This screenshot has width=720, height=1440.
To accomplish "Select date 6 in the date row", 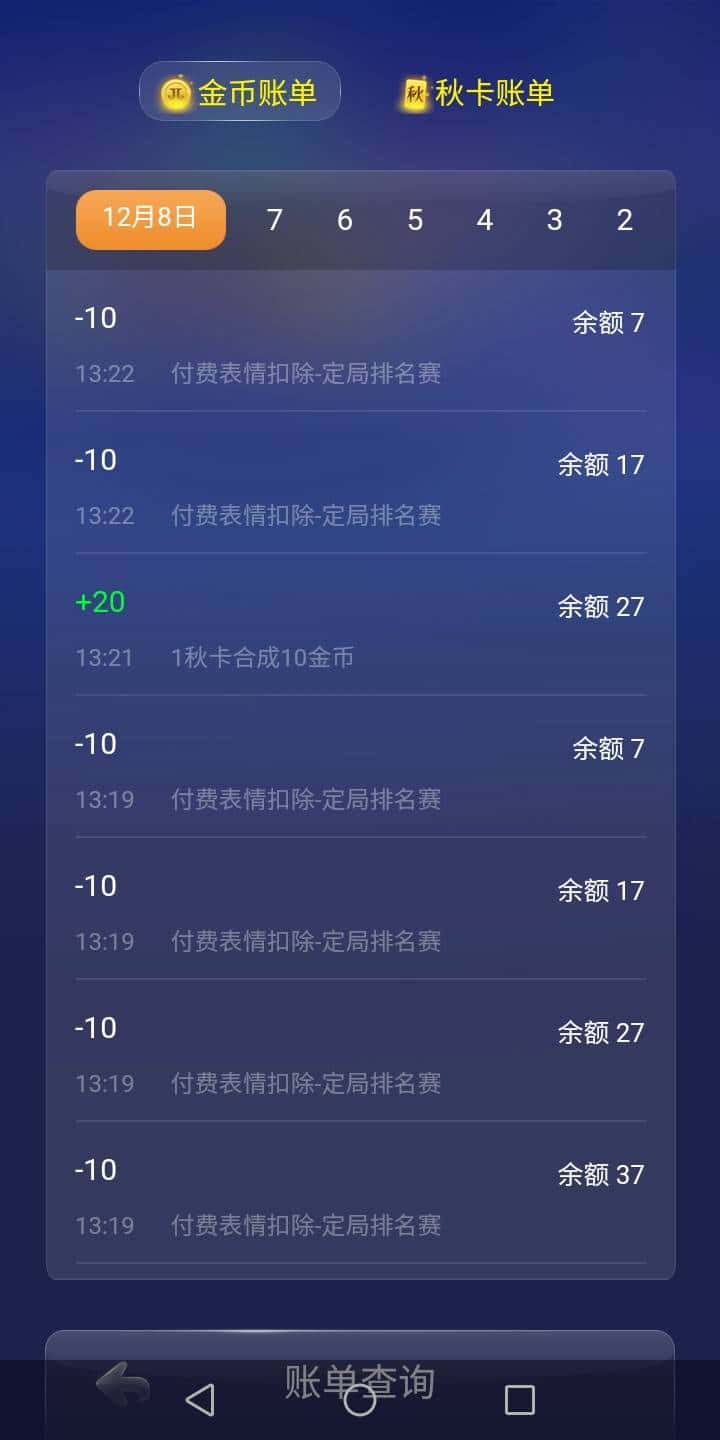I will pyautogui.click(x=345, y=220).
